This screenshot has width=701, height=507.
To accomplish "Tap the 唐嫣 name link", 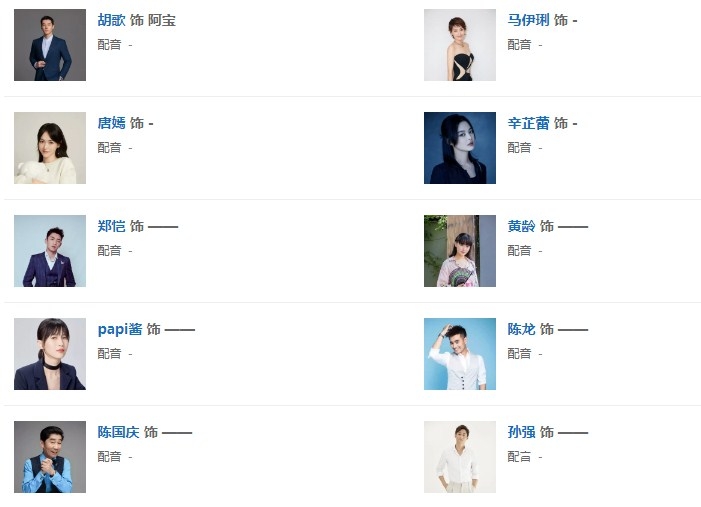I will [x=111, y=123].
